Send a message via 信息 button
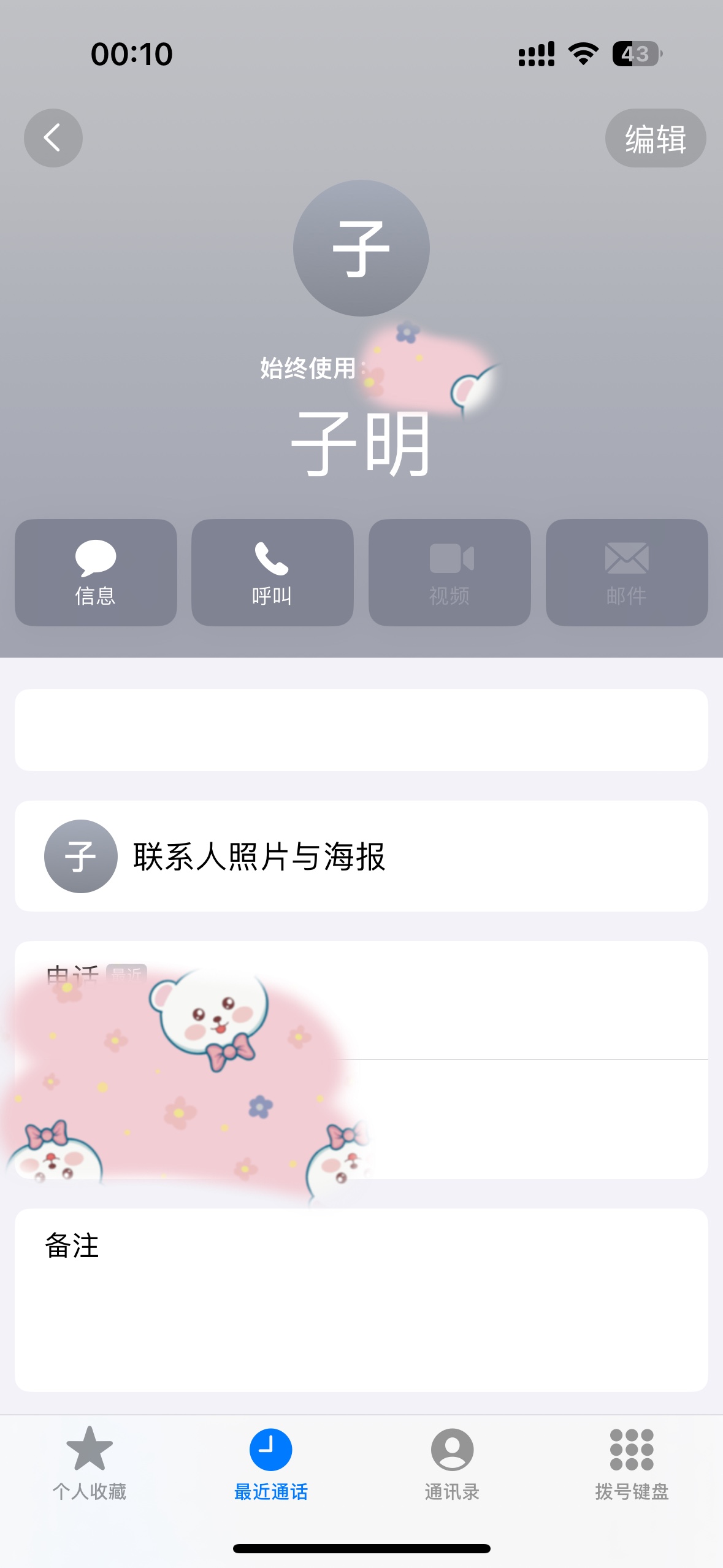 [x=96, y=572]
